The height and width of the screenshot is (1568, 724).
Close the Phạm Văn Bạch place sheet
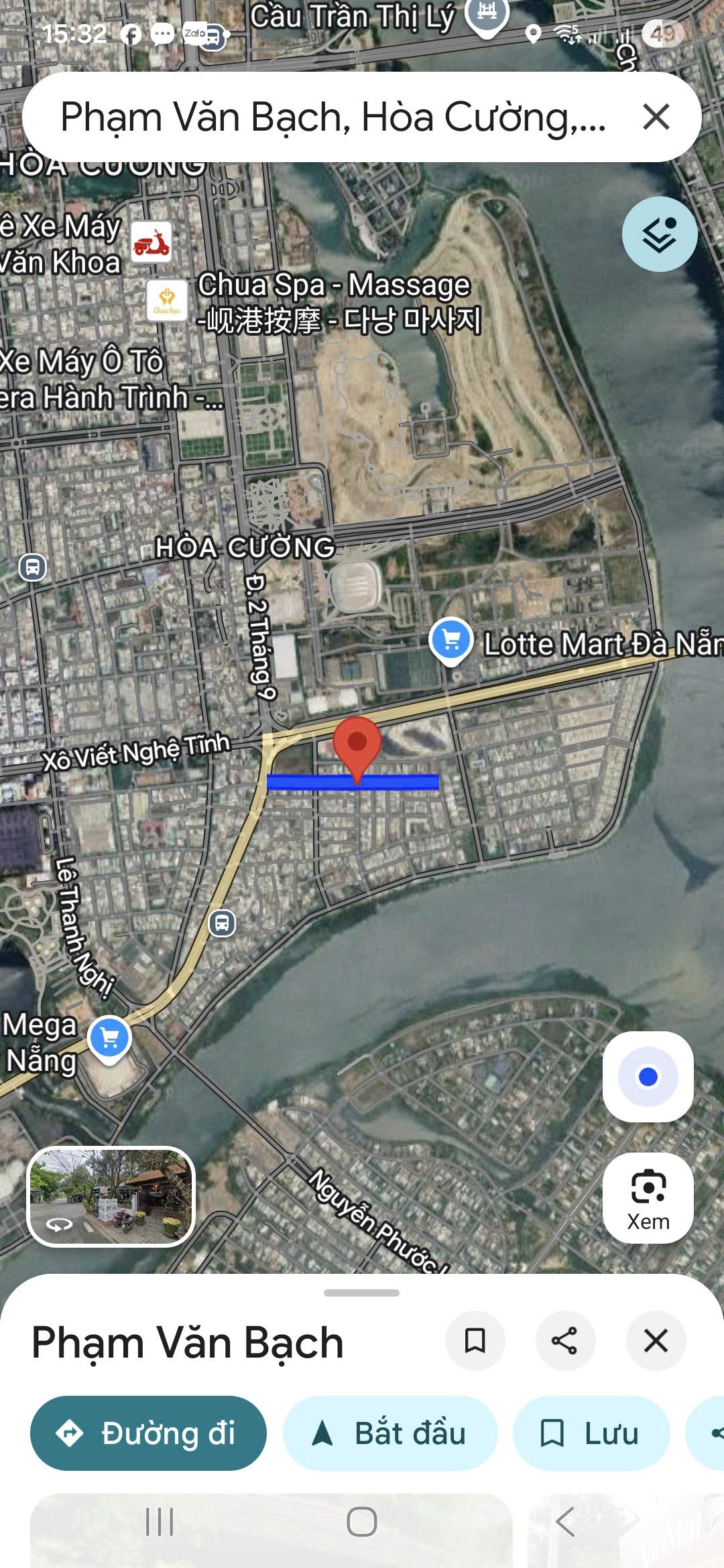click(x=656, y=1341)
